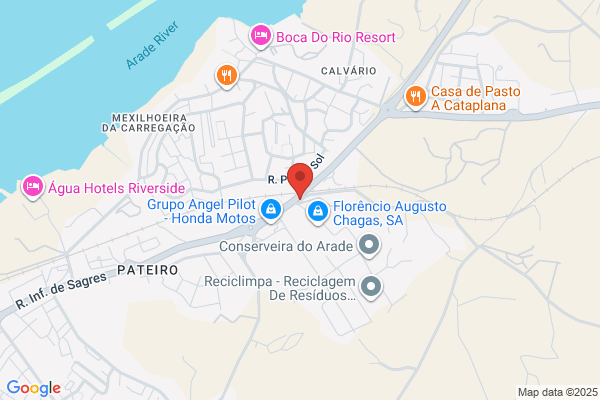The height and width of the screenshot is (400, 600).
Task: Open the Água Hotels Riverside hotel pin
Action: click(x=33, y=187)
